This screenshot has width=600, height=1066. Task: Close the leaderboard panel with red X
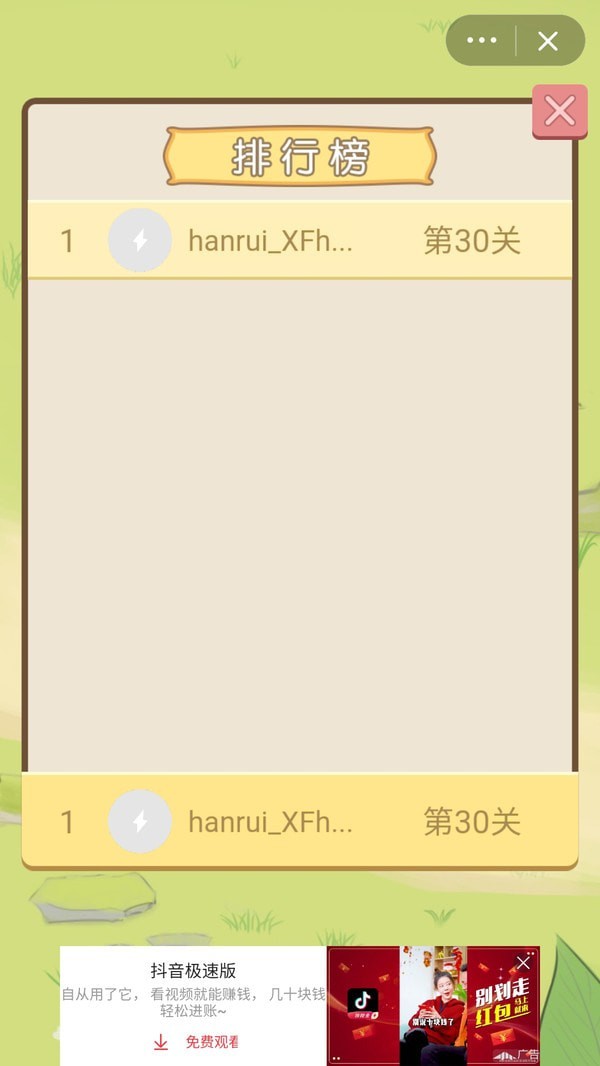(559, 111)
